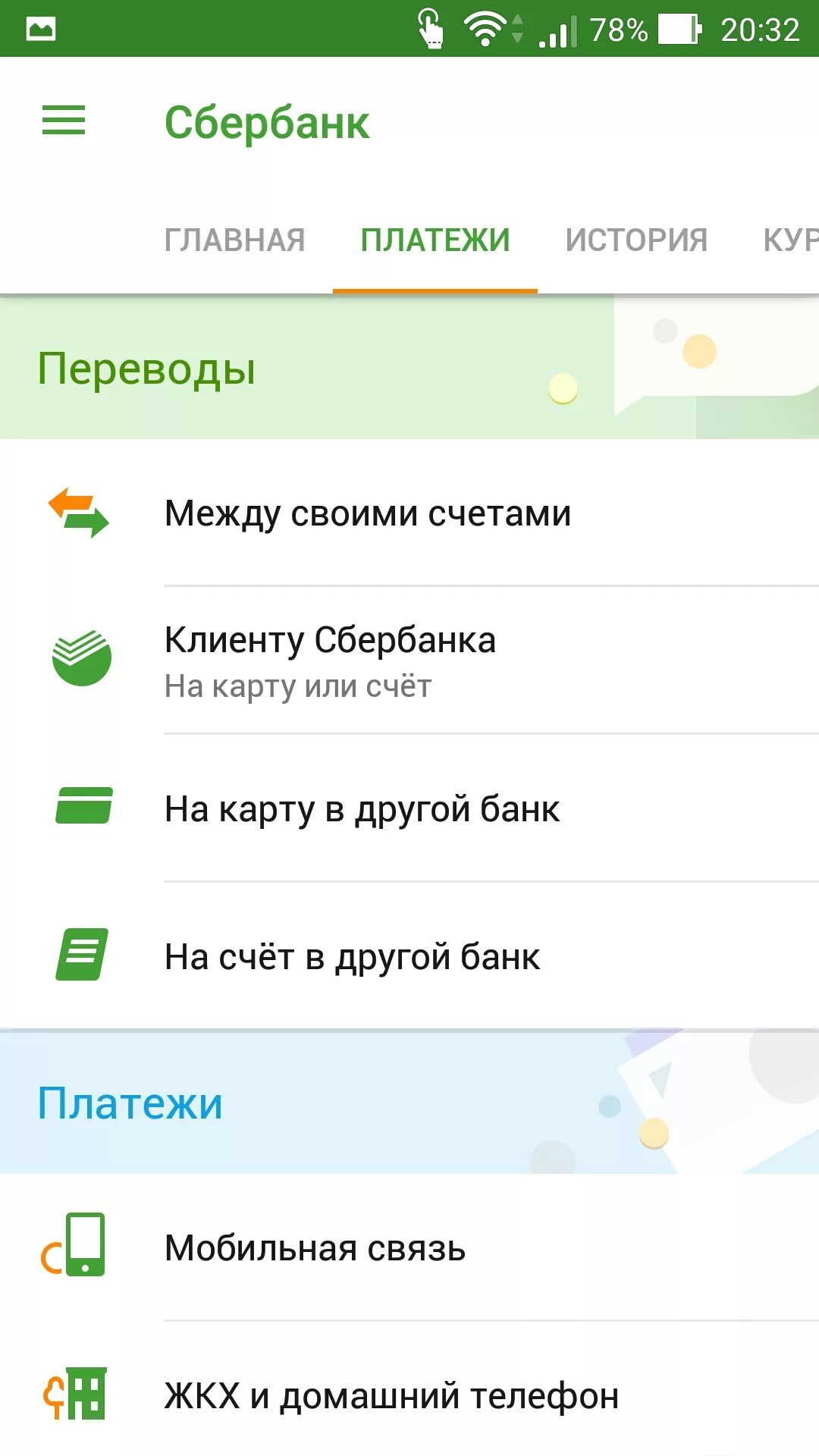Open the partially visible КУРС tab

[792, 239]
